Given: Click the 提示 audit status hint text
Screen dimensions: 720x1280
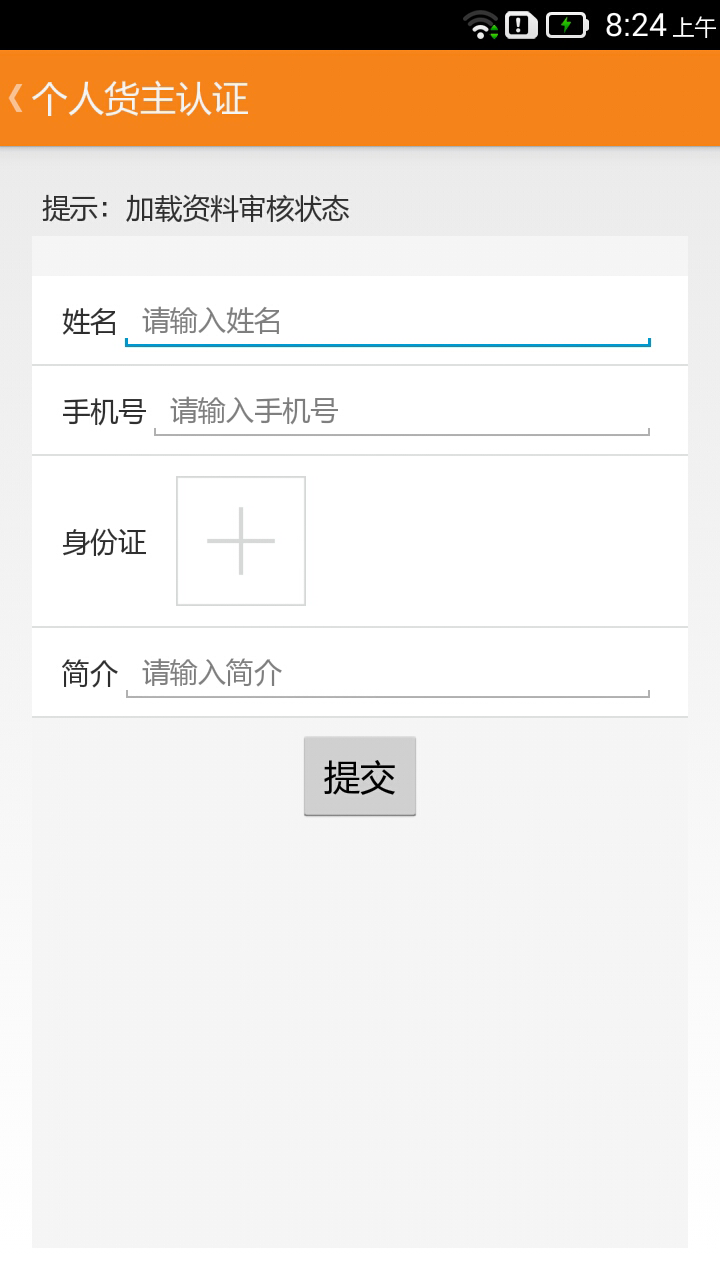Looking at the screenshot, I should 197,209.
